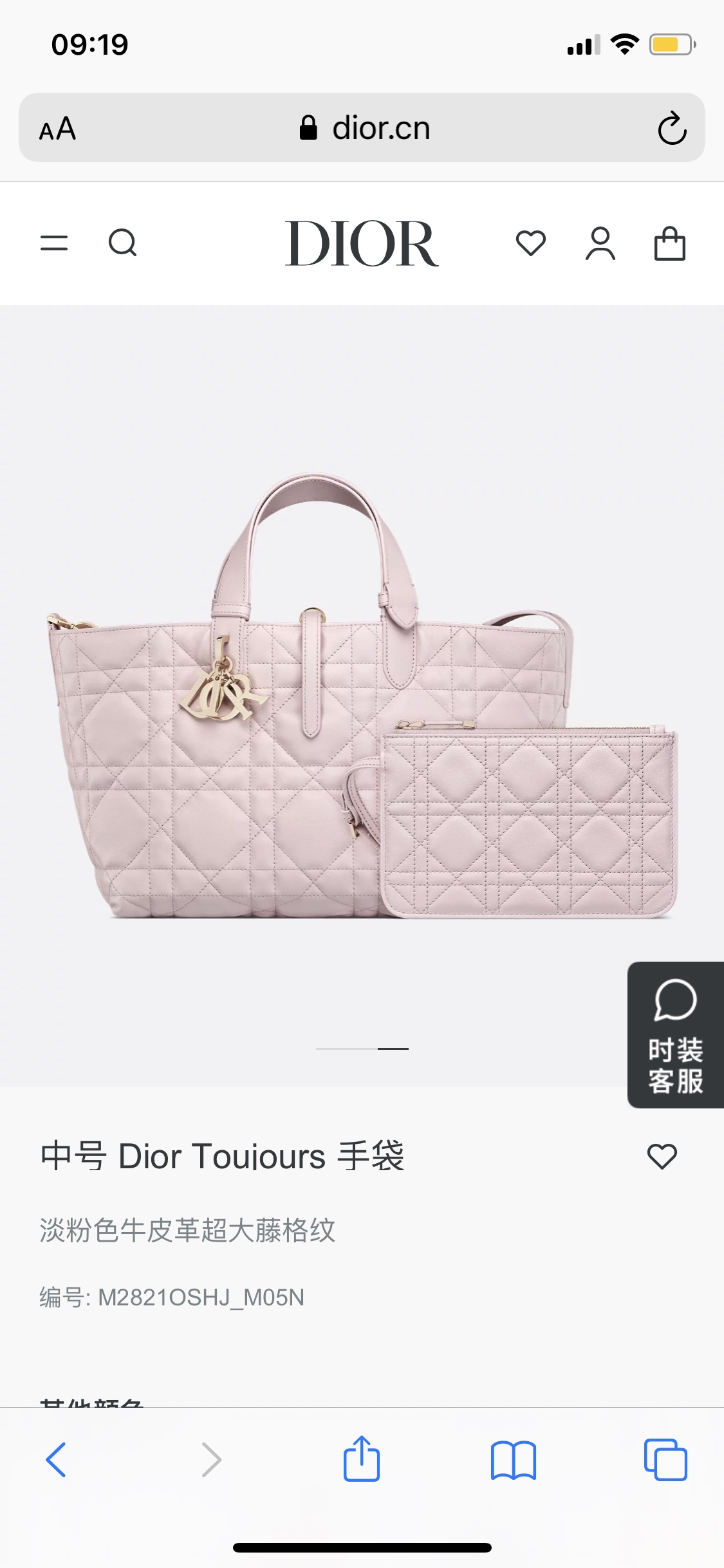Share this page
The height and width of the screenshot is (1568, 724).
click(x=362, y=1458)
